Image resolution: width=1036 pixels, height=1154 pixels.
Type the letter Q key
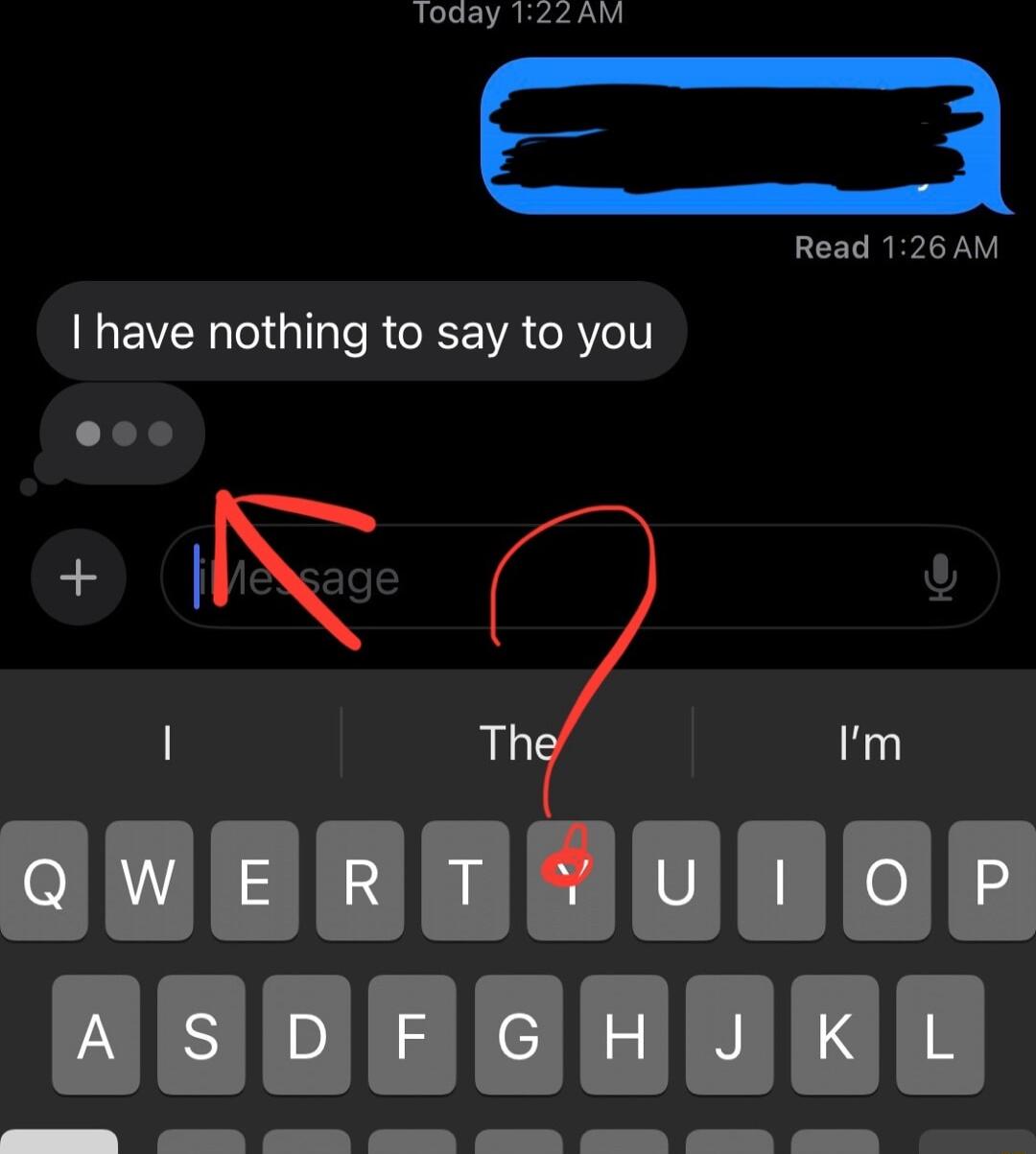tap(44, 881)
